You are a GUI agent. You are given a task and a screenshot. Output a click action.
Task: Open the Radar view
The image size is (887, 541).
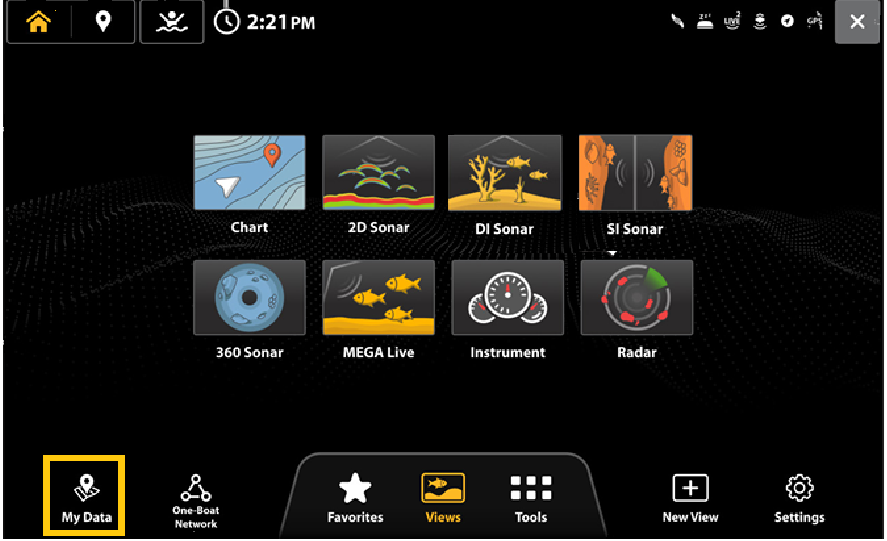636,298
